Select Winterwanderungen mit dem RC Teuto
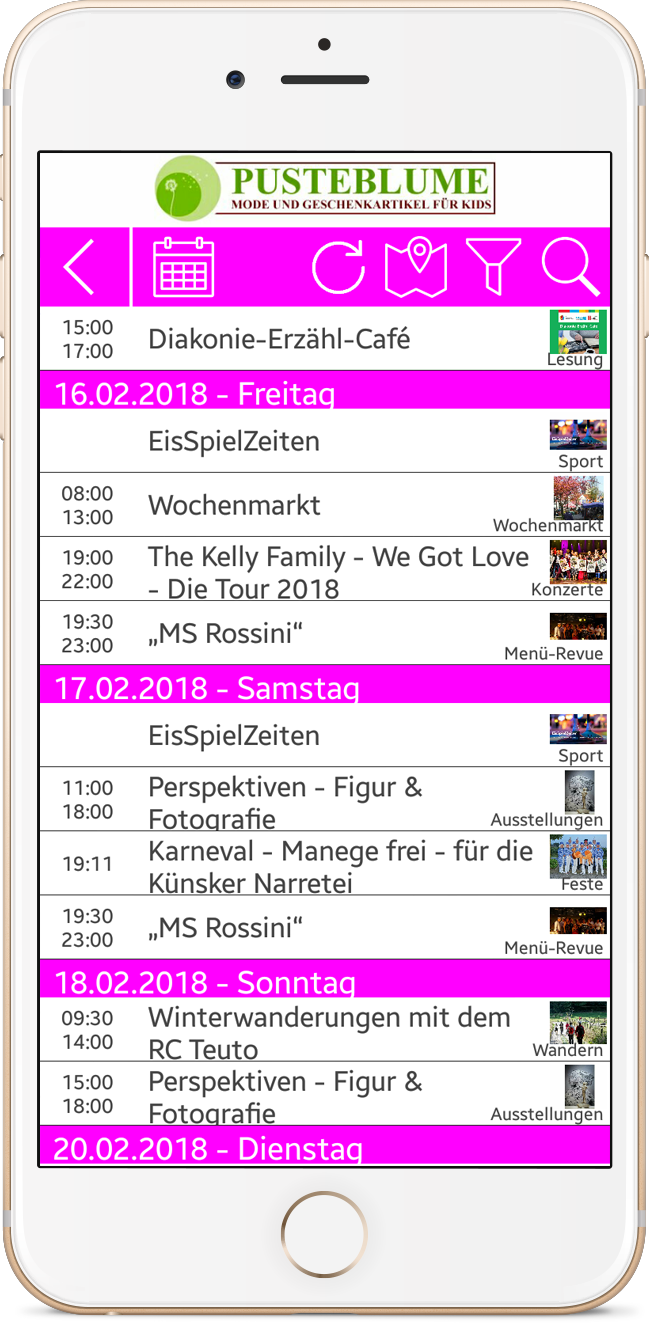 (x=329, y=1031)
